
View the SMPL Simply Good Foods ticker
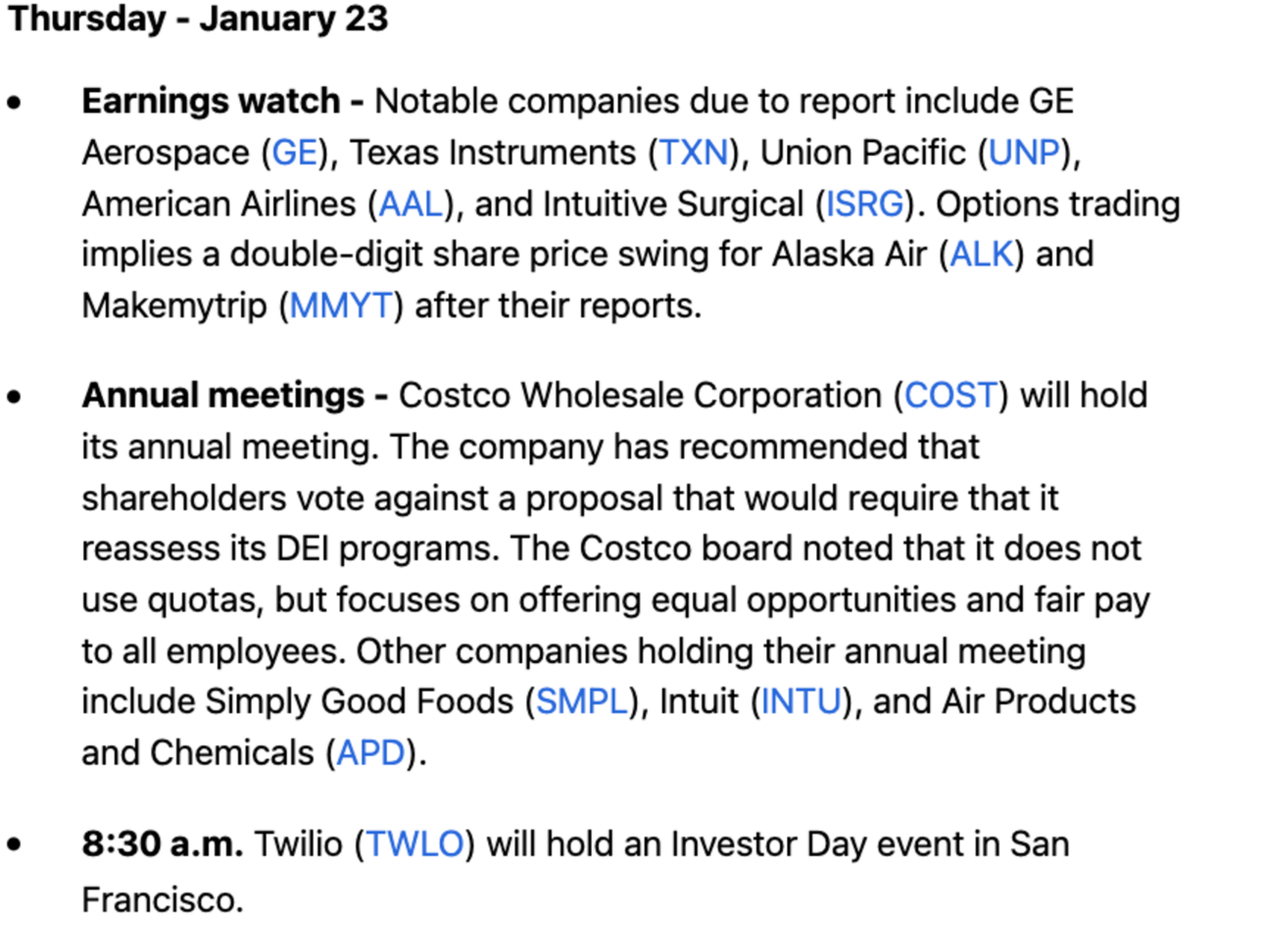(x=582, y=701)
